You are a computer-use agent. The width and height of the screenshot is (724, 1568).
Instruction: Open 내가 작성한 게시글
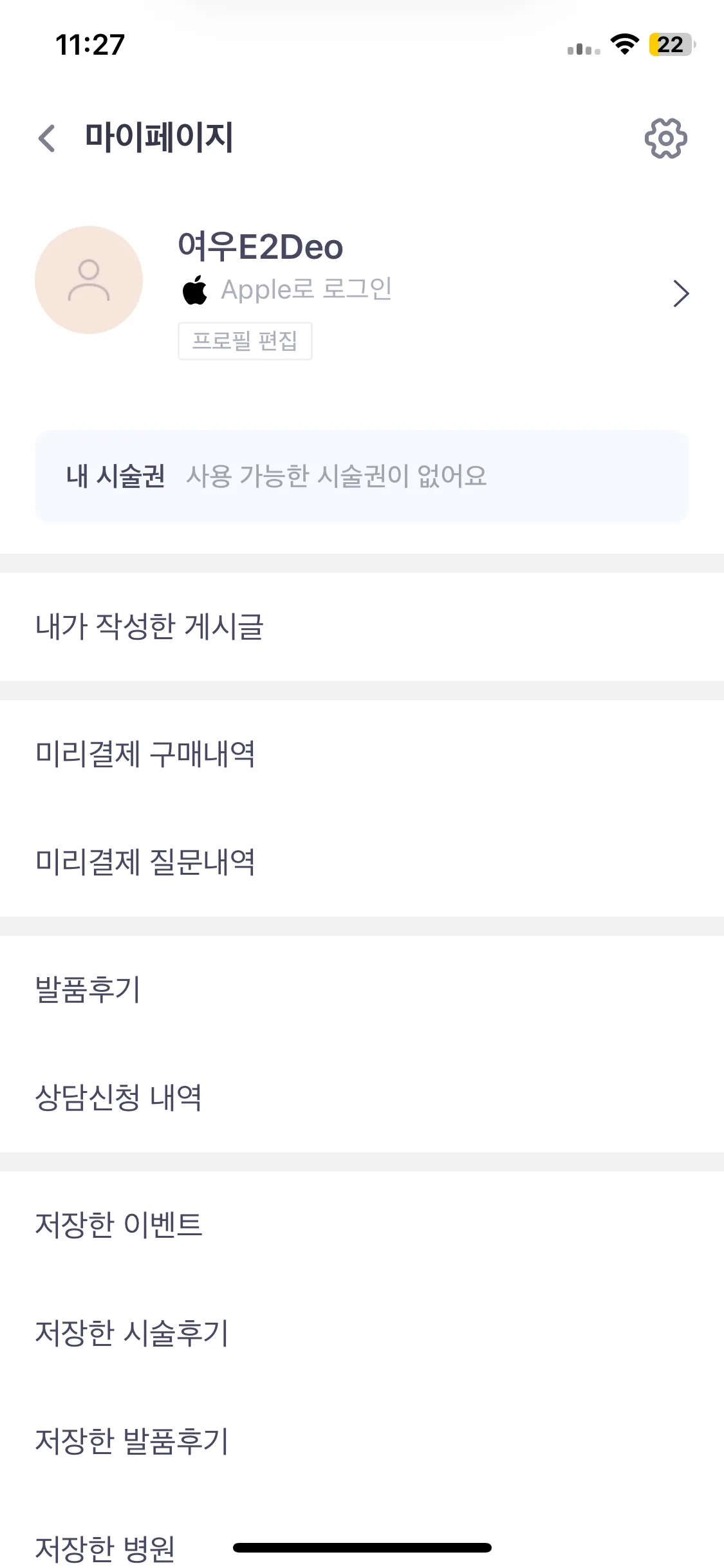(x=362, y=626)
